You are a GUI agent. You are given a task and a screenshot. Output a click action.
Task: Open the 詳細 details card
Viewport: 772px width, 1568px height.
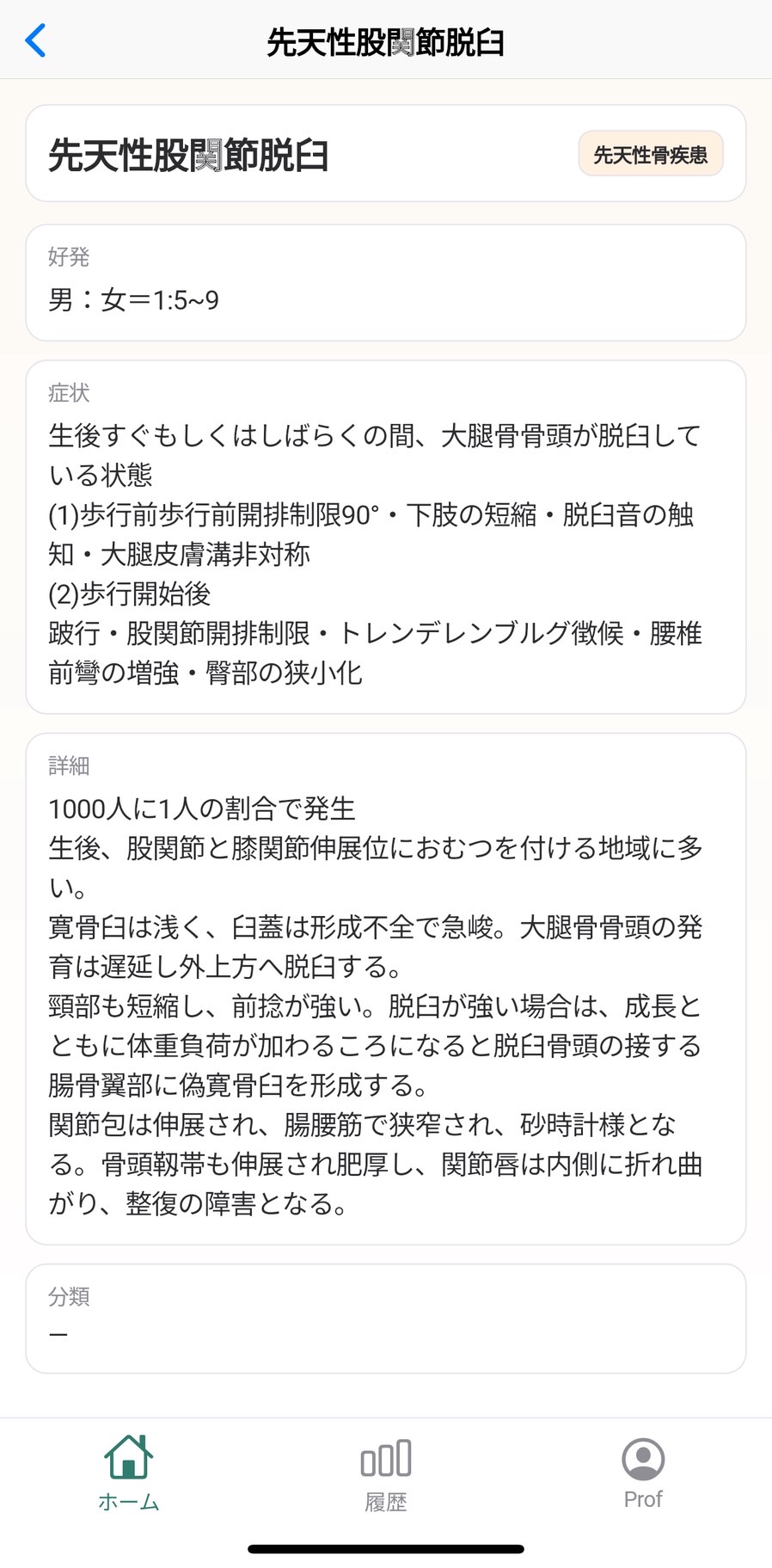(x=385, y=989)
